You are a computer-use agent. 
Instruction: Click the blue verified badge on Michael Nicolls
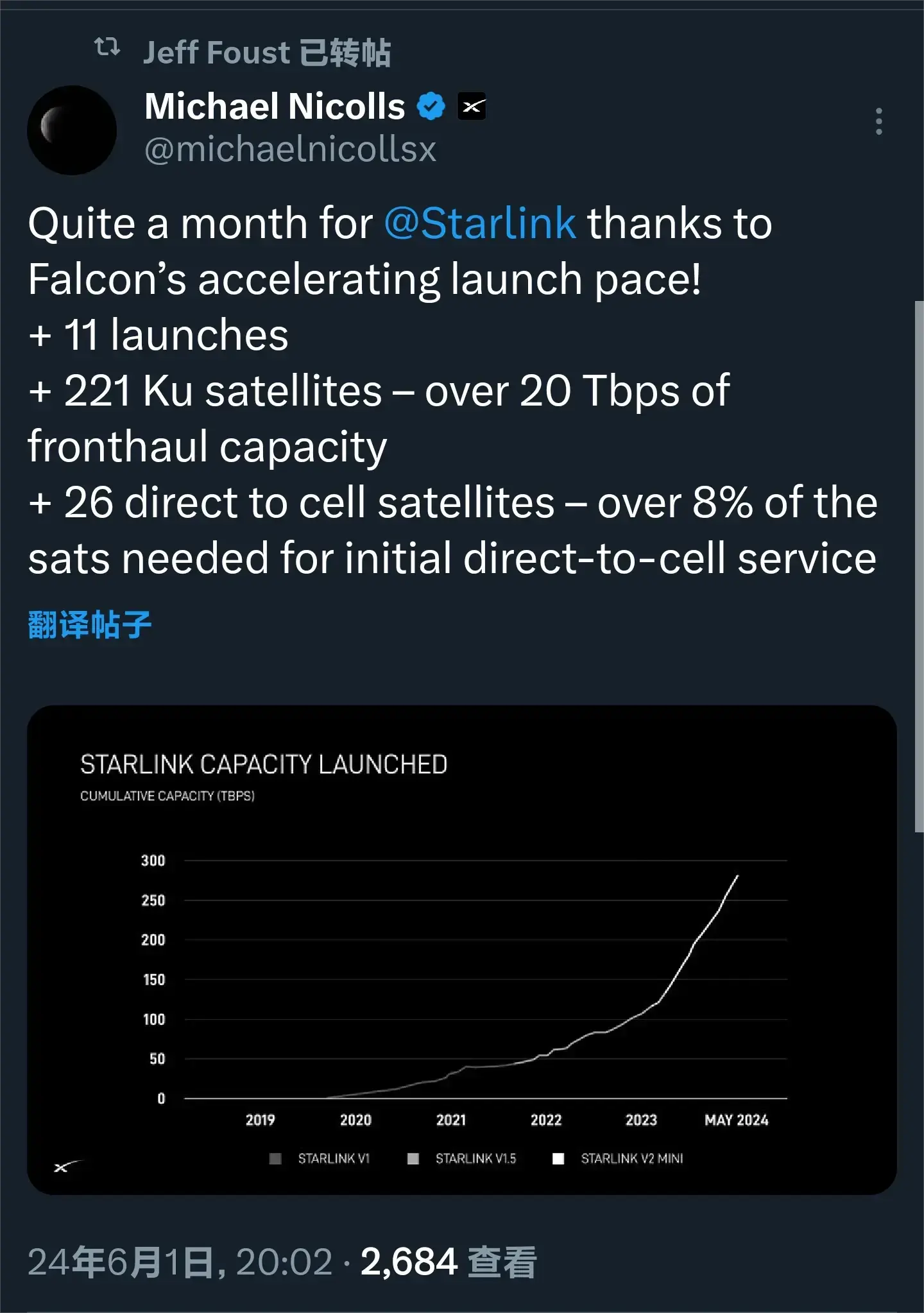click(x=429, y=105)
